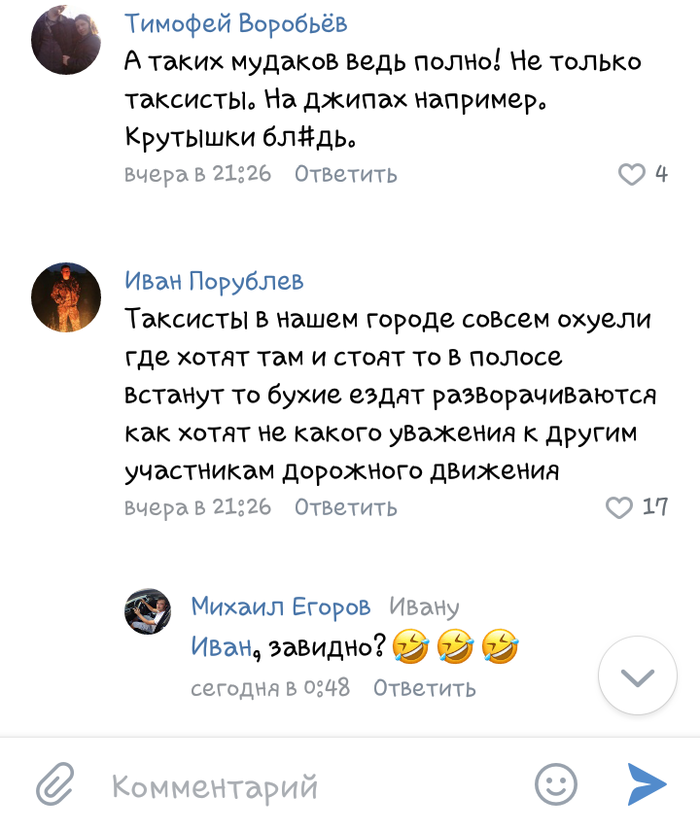Viewport: 700px width, 831px height.
Task: Open Иван Порублев's profile name link
Action: (x=214, y=282)
